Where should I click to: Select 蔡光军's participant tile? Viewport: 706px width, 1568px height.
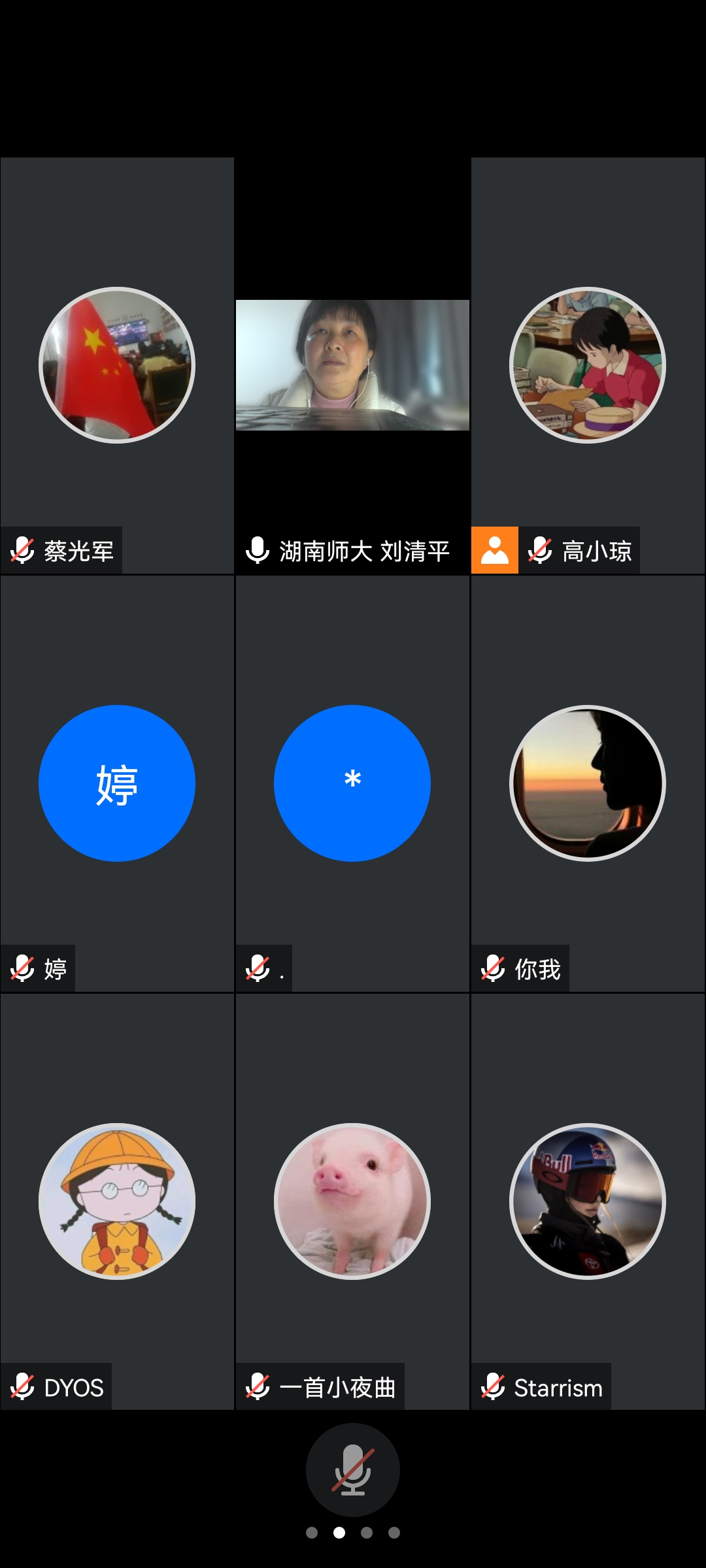(x=117, y=365)
